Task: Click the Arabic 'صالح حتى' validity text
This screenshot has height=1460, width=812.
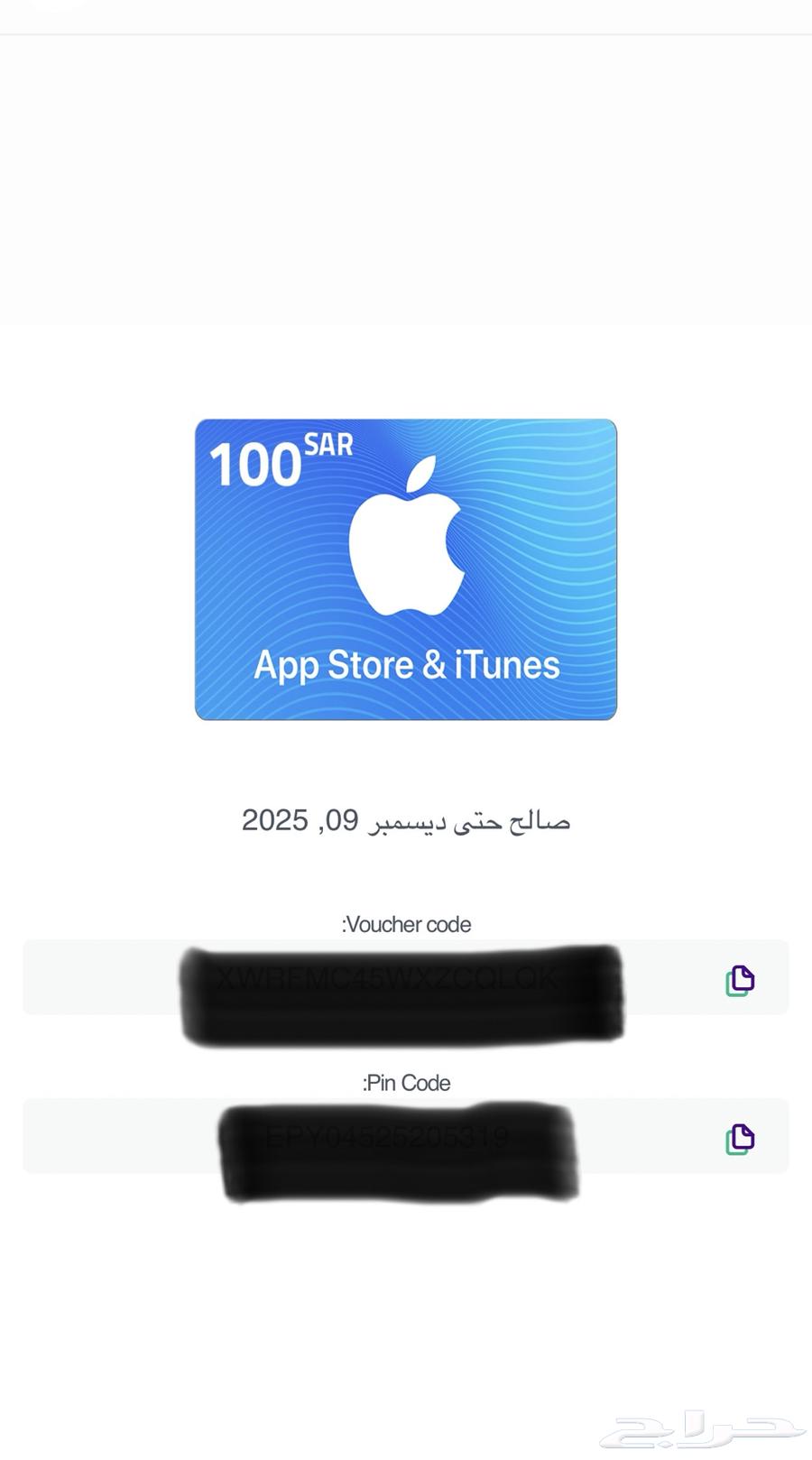Action: [x=519, y=820]
